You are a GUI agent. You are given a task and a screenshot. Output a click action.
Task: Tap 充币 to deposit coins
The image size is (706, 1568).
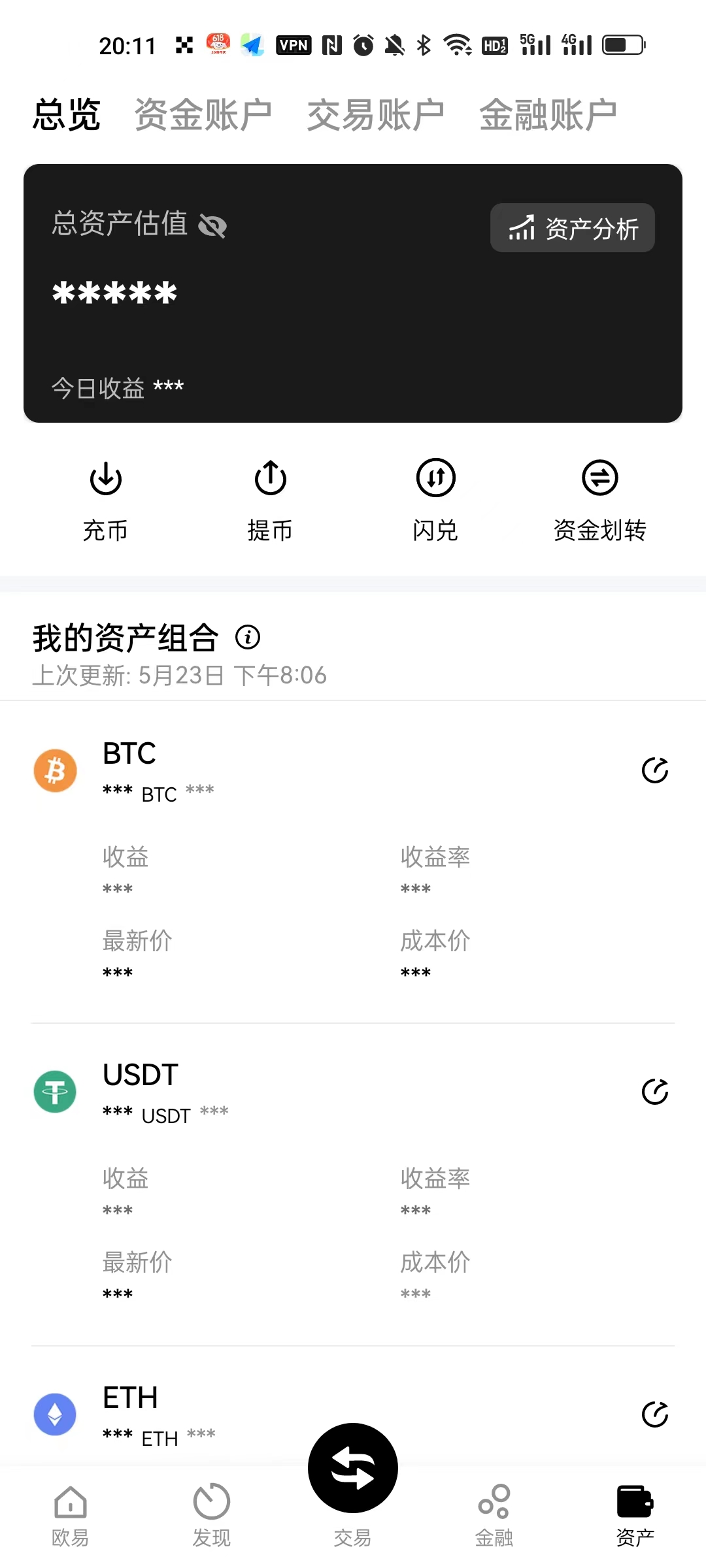click(105, 501)
